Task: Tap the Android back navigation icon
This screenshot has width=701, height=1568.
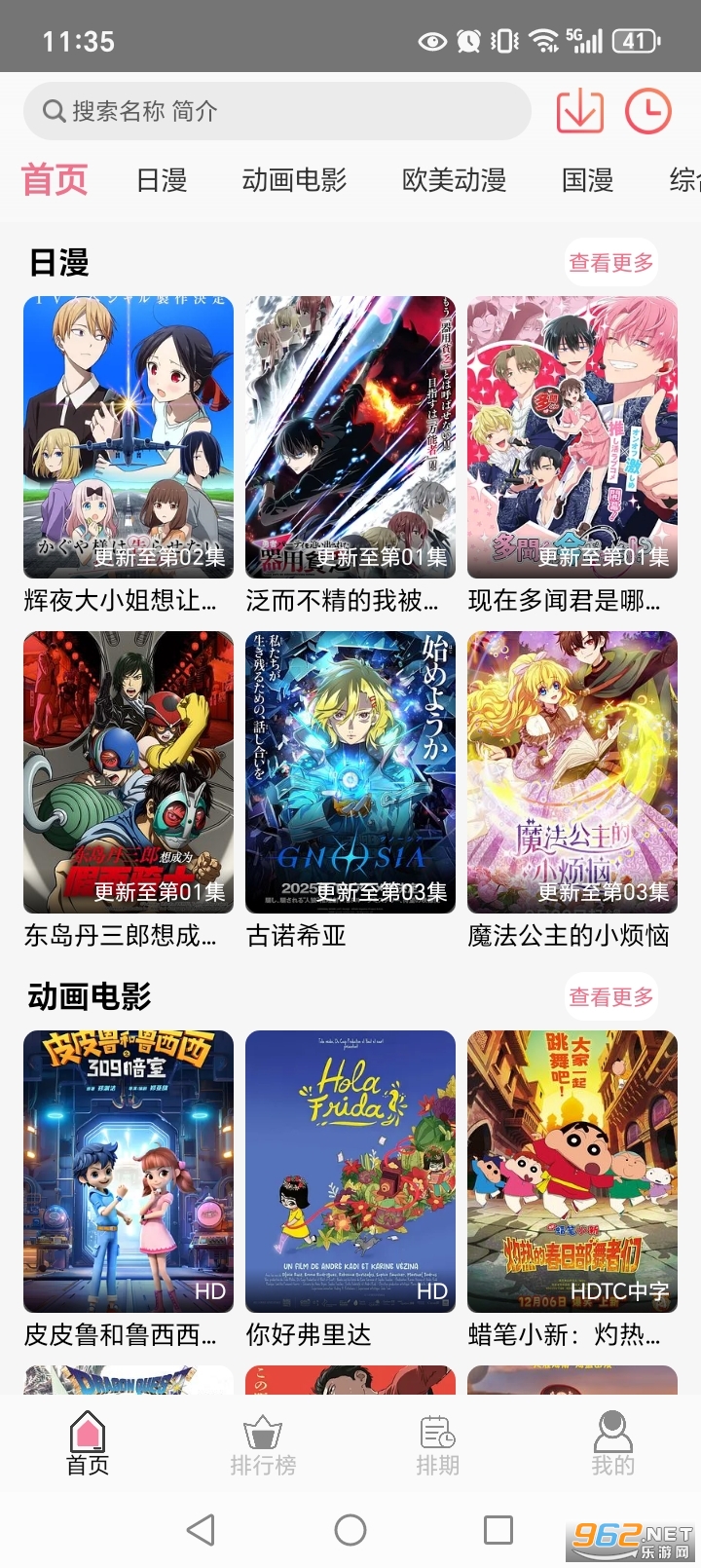Action: pos(203,1526)
